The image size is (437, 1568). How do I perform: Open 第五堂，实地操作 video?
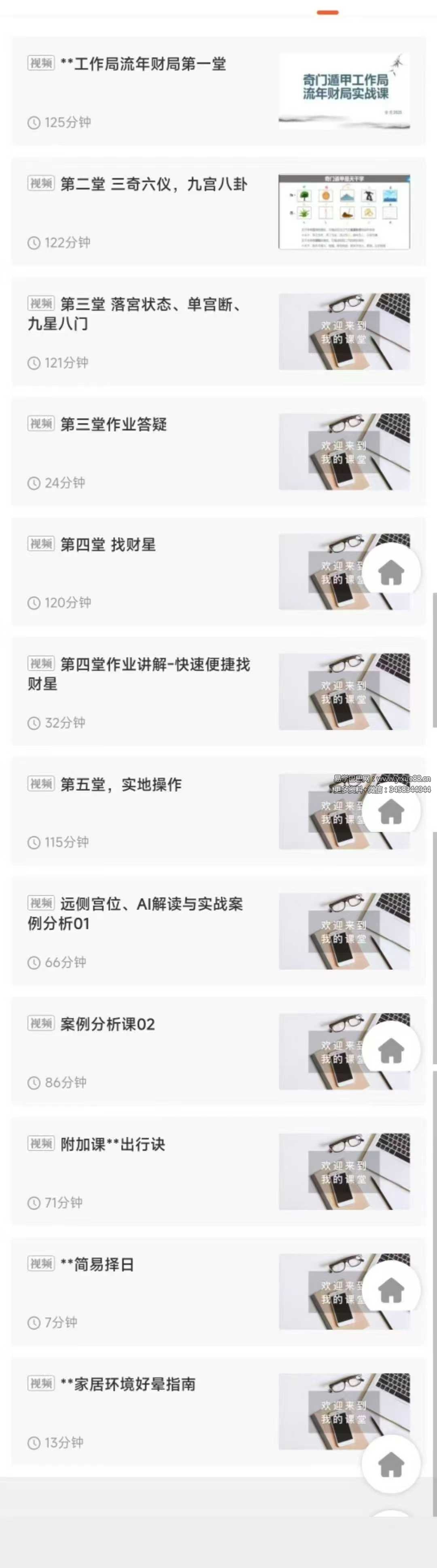121,785
